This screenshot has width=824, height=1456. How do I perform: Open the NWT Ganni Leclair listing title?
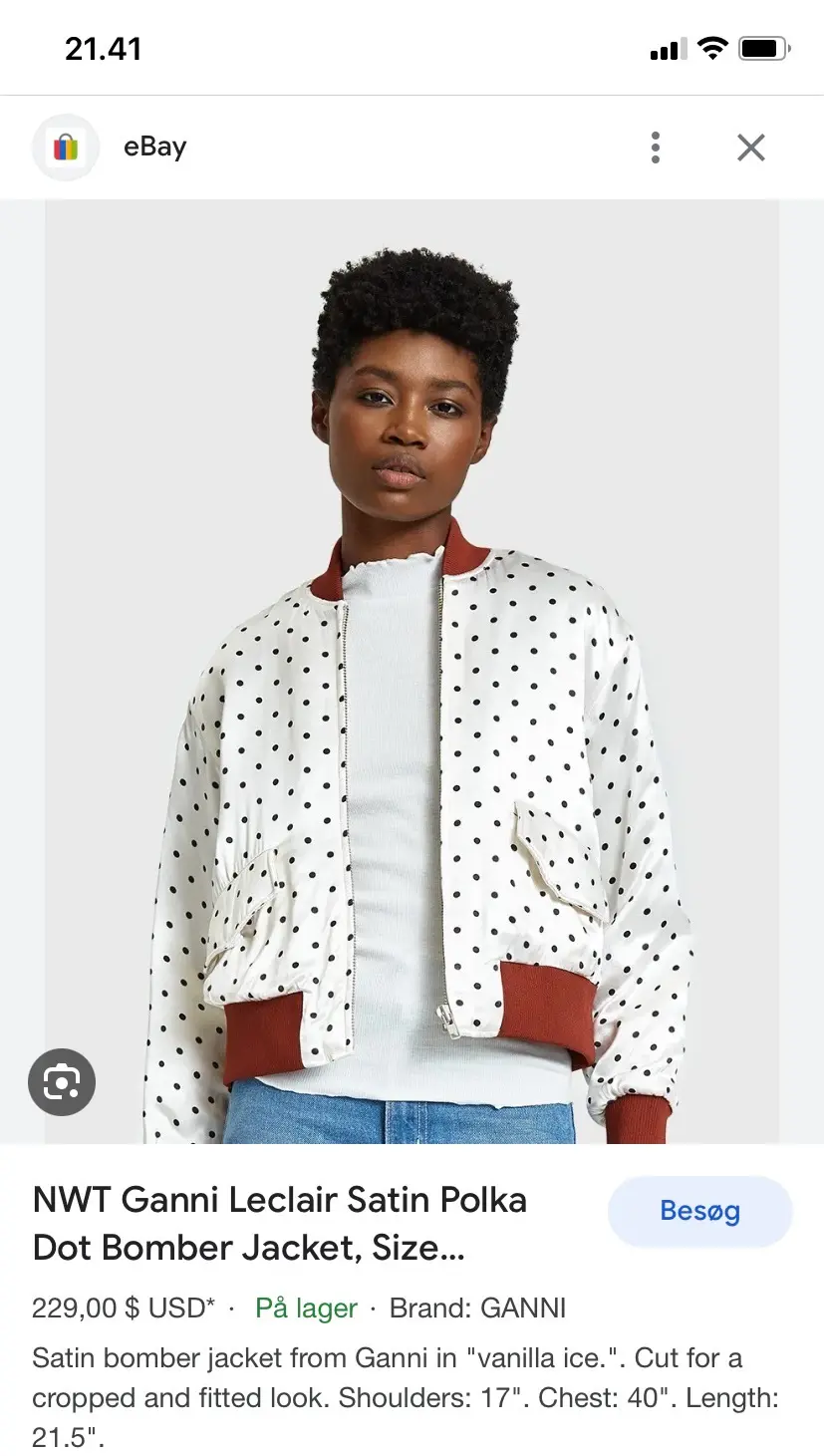[280, 1223]
